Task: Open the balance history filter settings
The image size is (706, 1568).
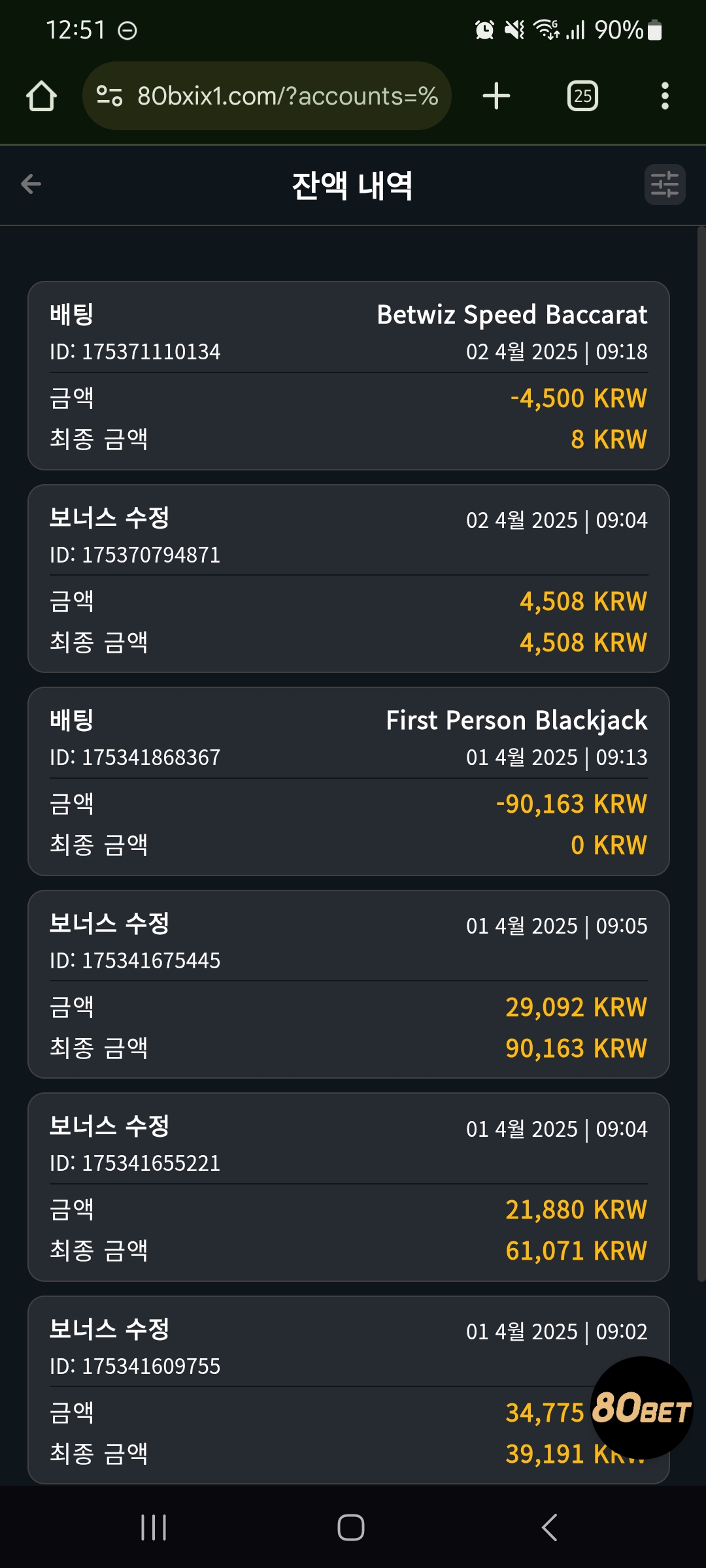Action: pos(665,185)
